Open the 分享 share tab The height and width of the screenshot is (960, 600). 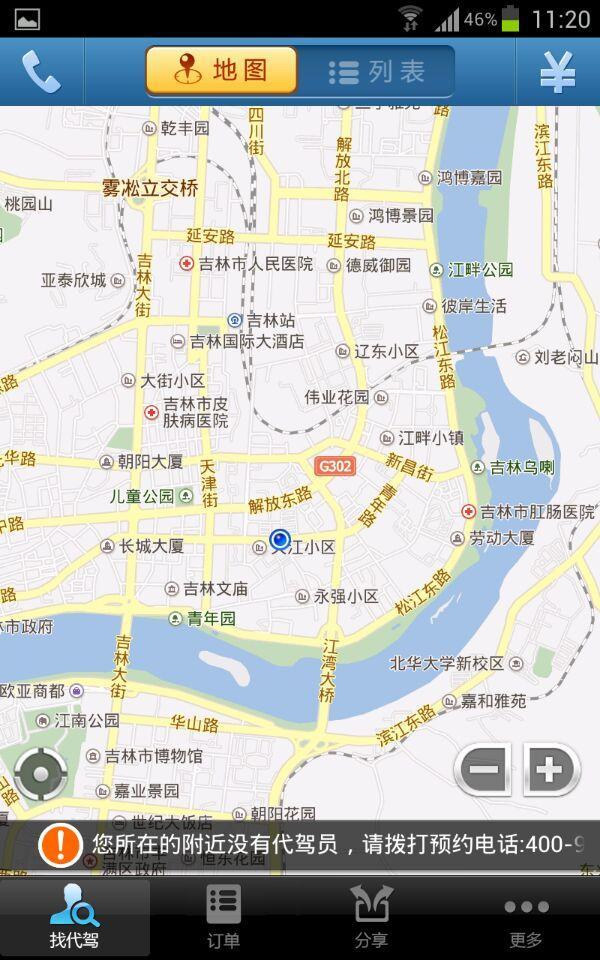371,916
